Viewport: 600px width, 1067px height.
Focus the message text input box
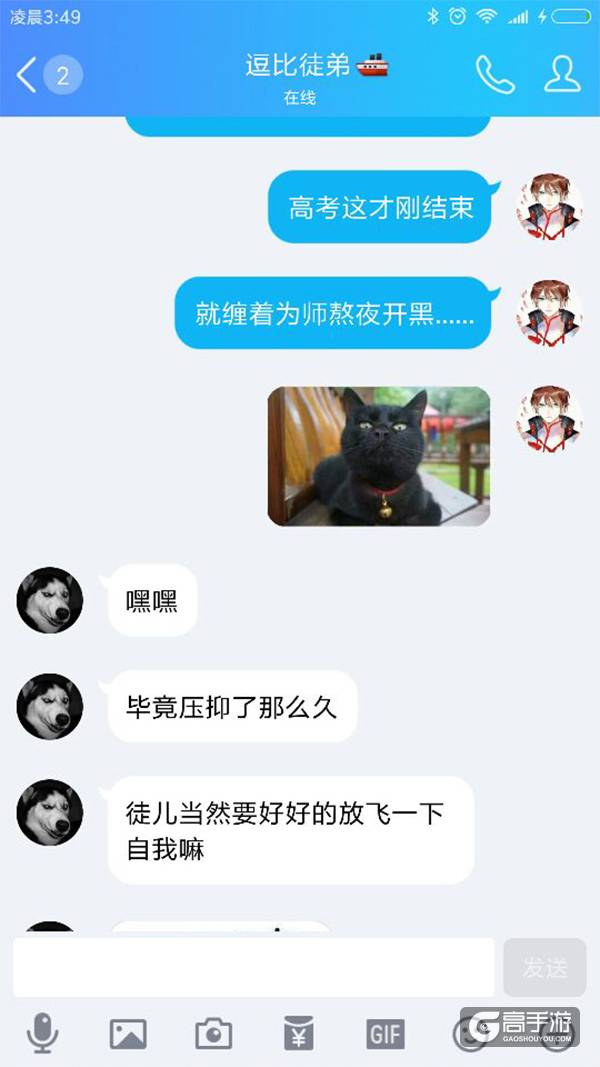click(x=254, y=967)
